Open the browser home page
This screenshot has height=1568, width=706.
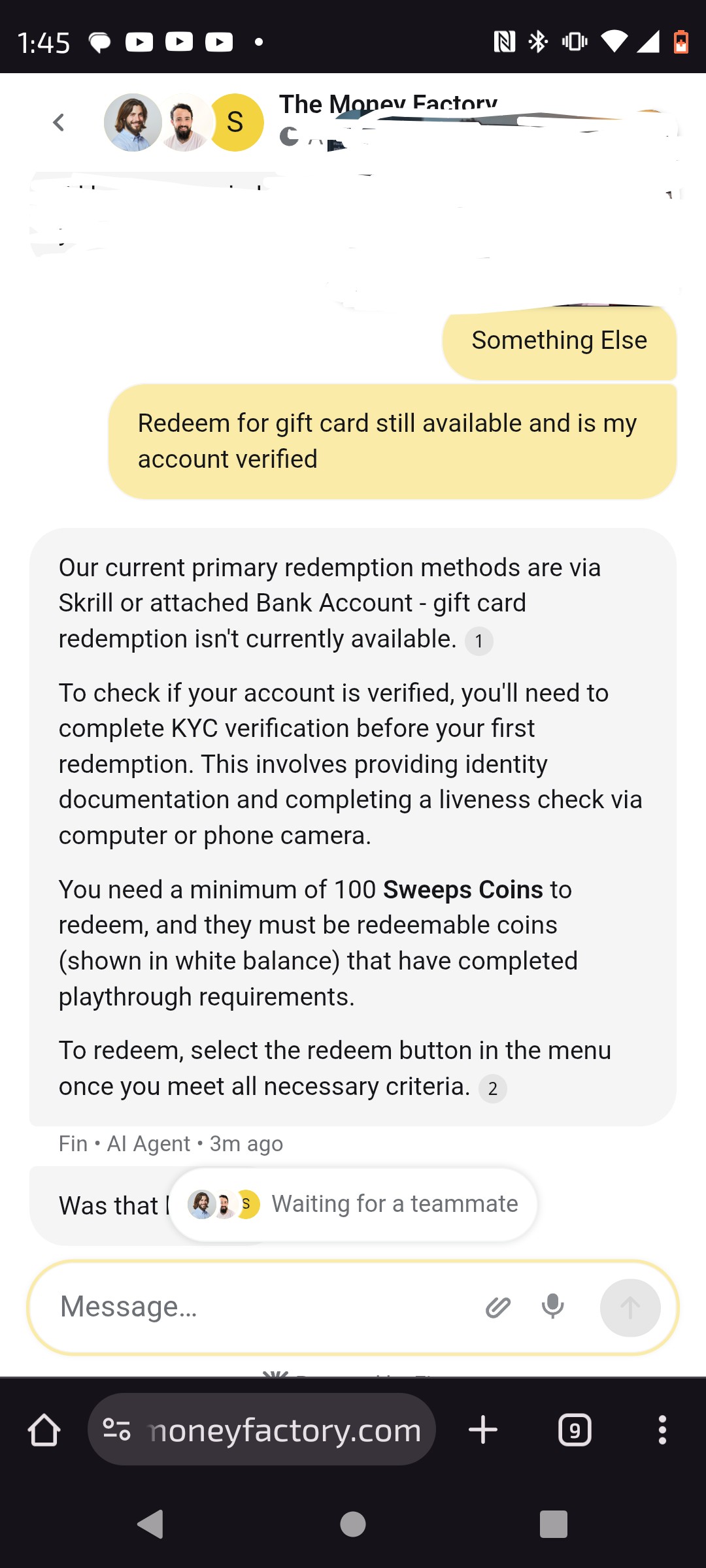pyautogui.click(x=44, y=1430)
